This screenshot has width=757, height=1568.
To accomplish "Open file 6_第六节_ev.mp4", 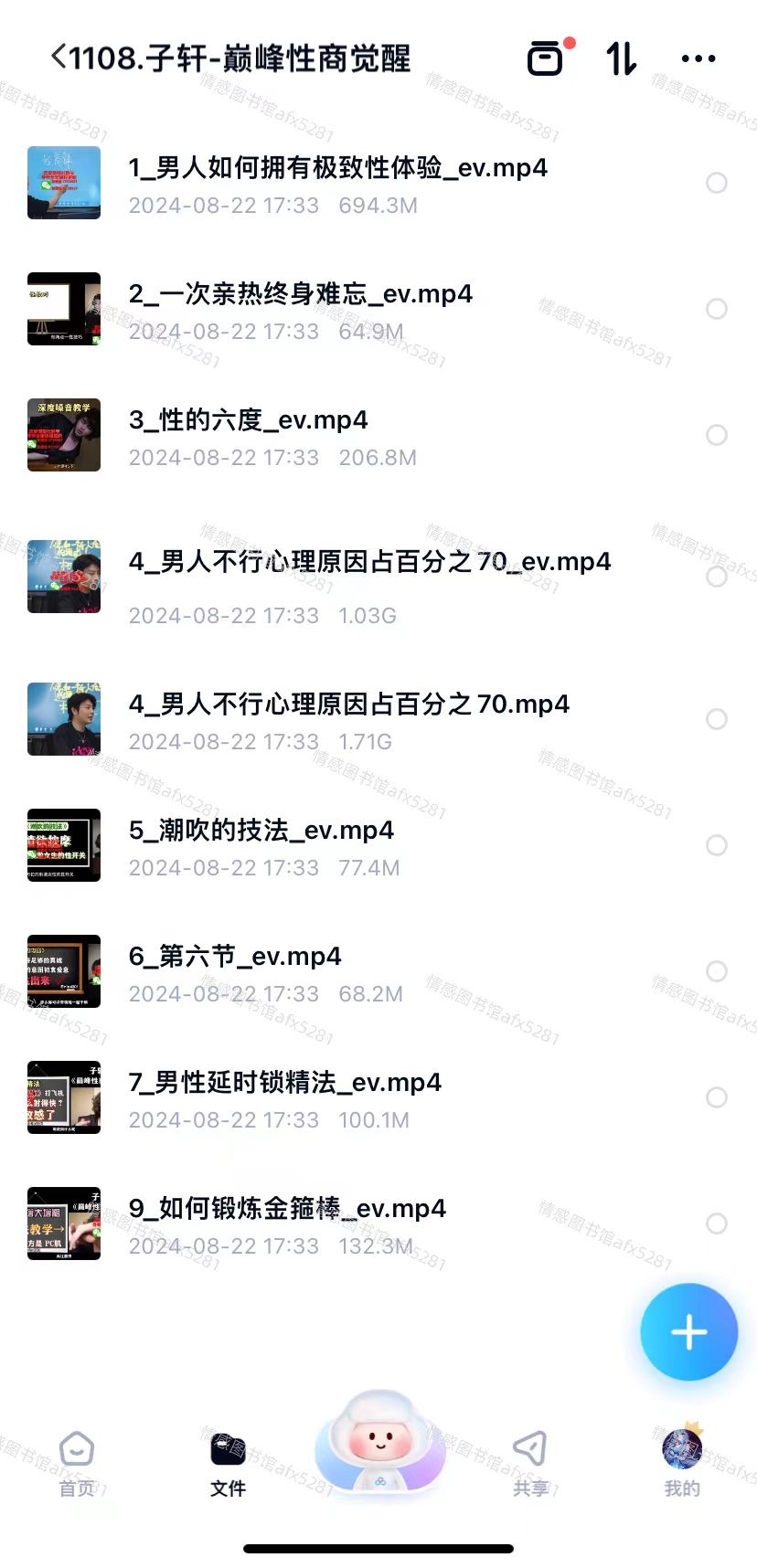I will coord(235,957).
